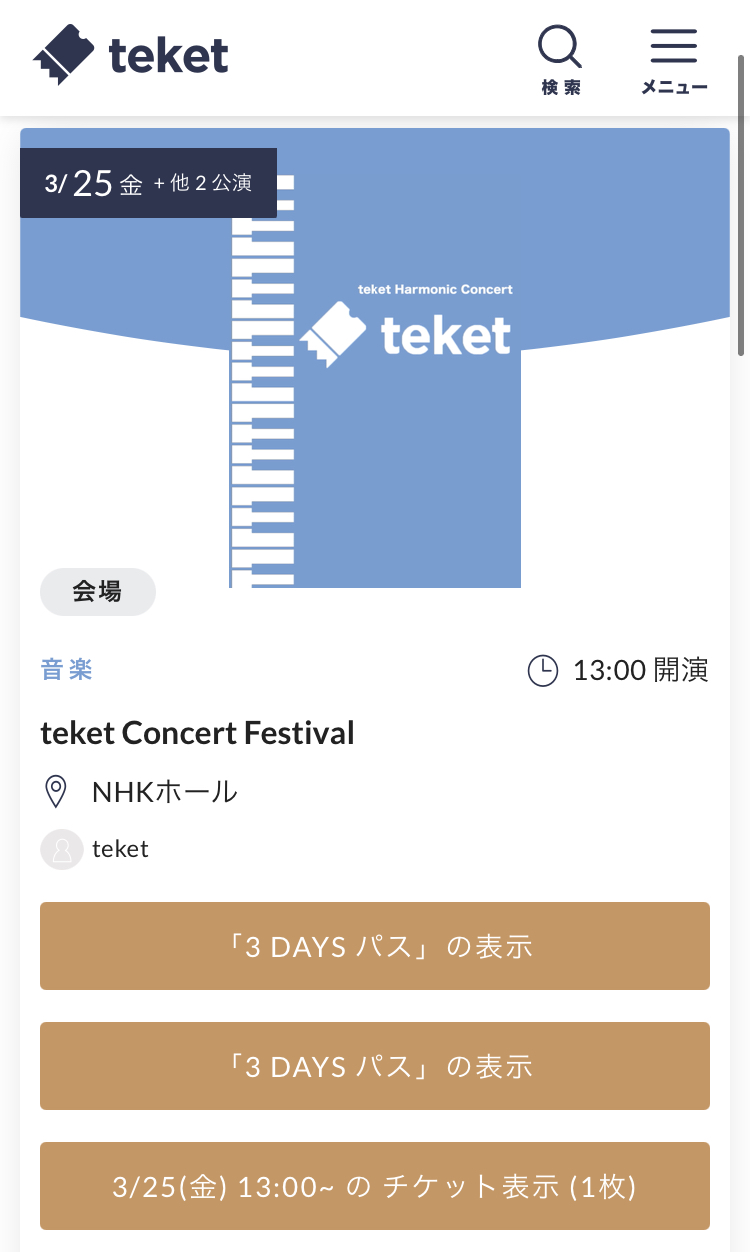Show the 3/25(金) 13:00~ ticket
The image size is (750, 1252).
pos(375,1186)
